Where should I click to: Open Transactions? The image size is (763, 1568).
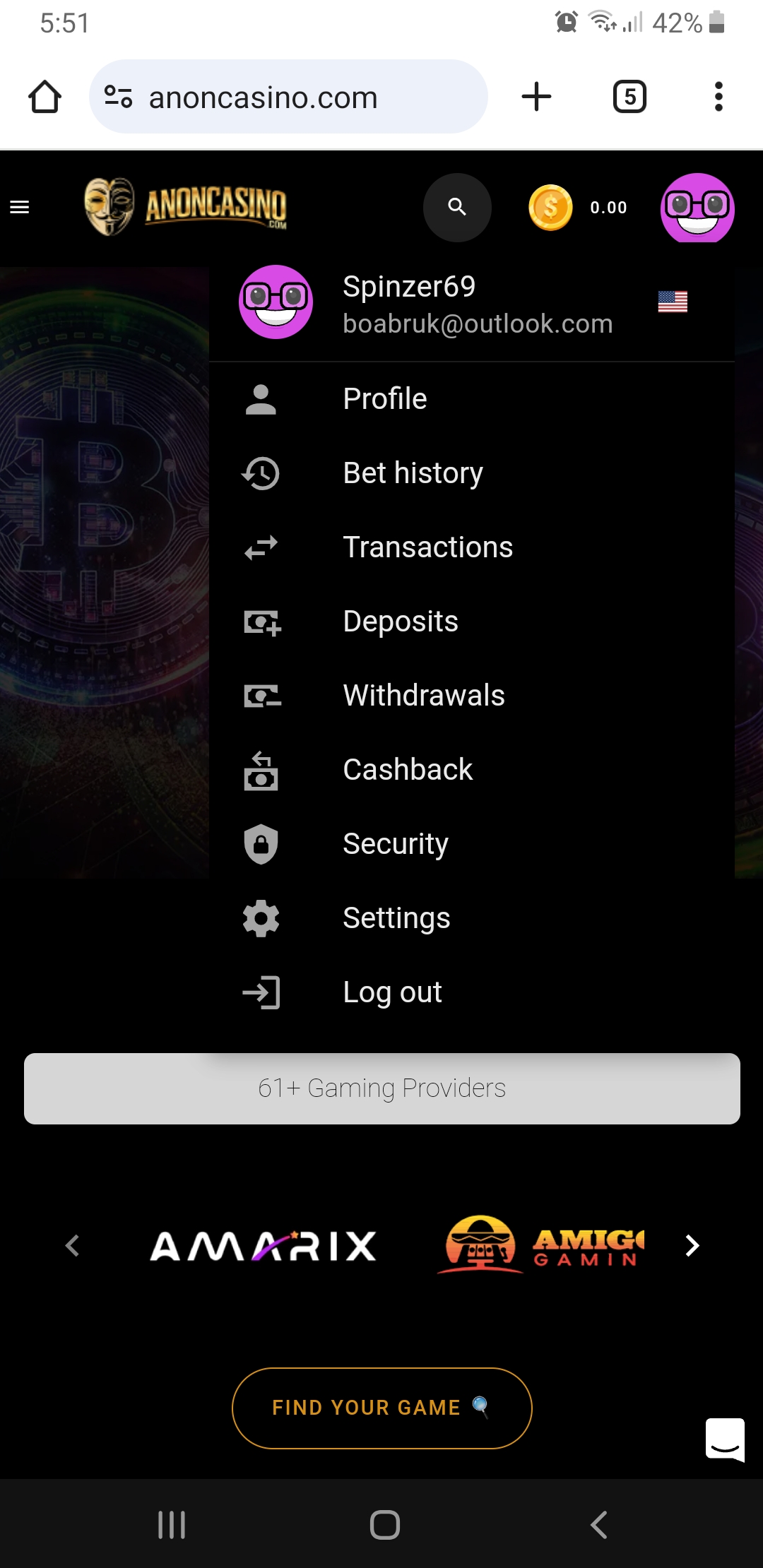click(427, 547)
